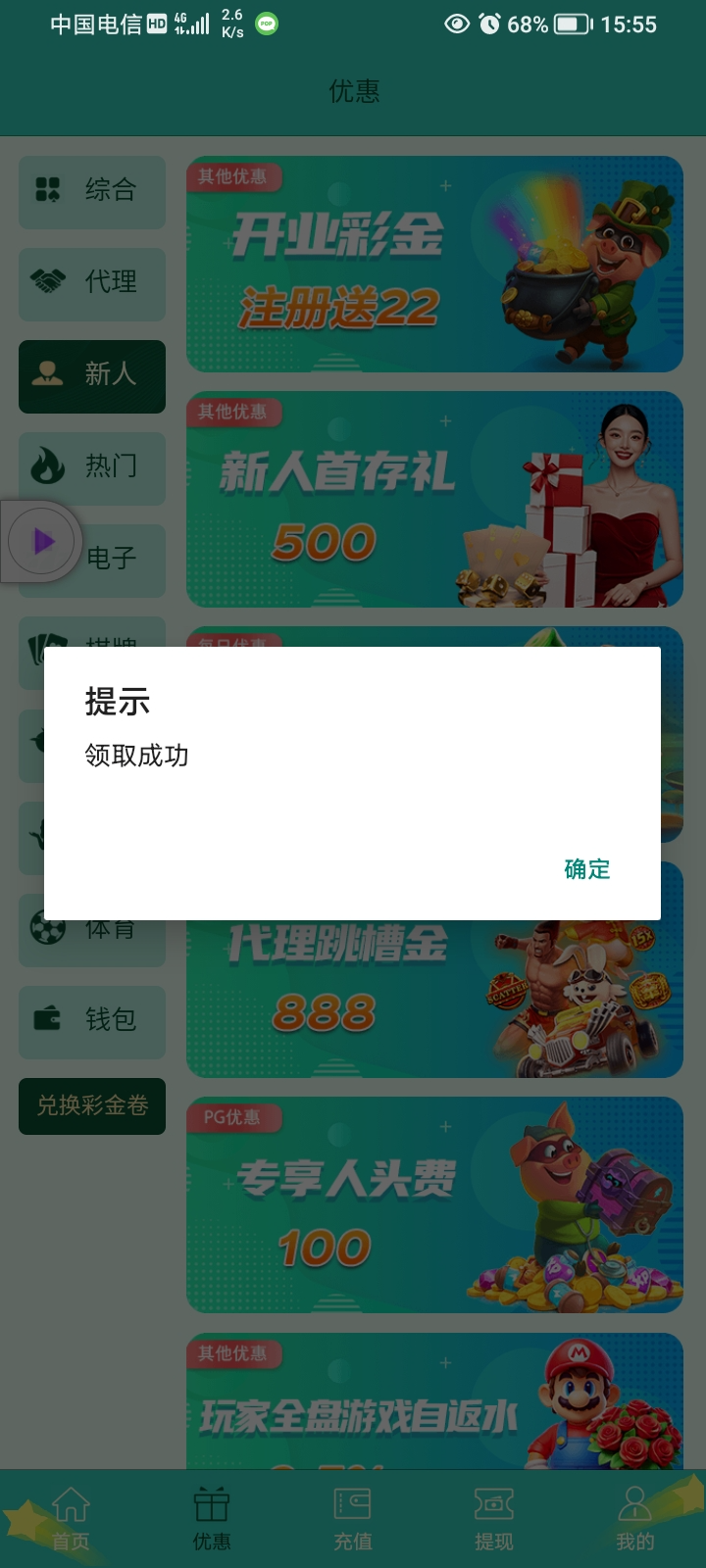Switch to the 钱包 category
The width and height of the screenshot is (706, 1568).
point(92,1020)
